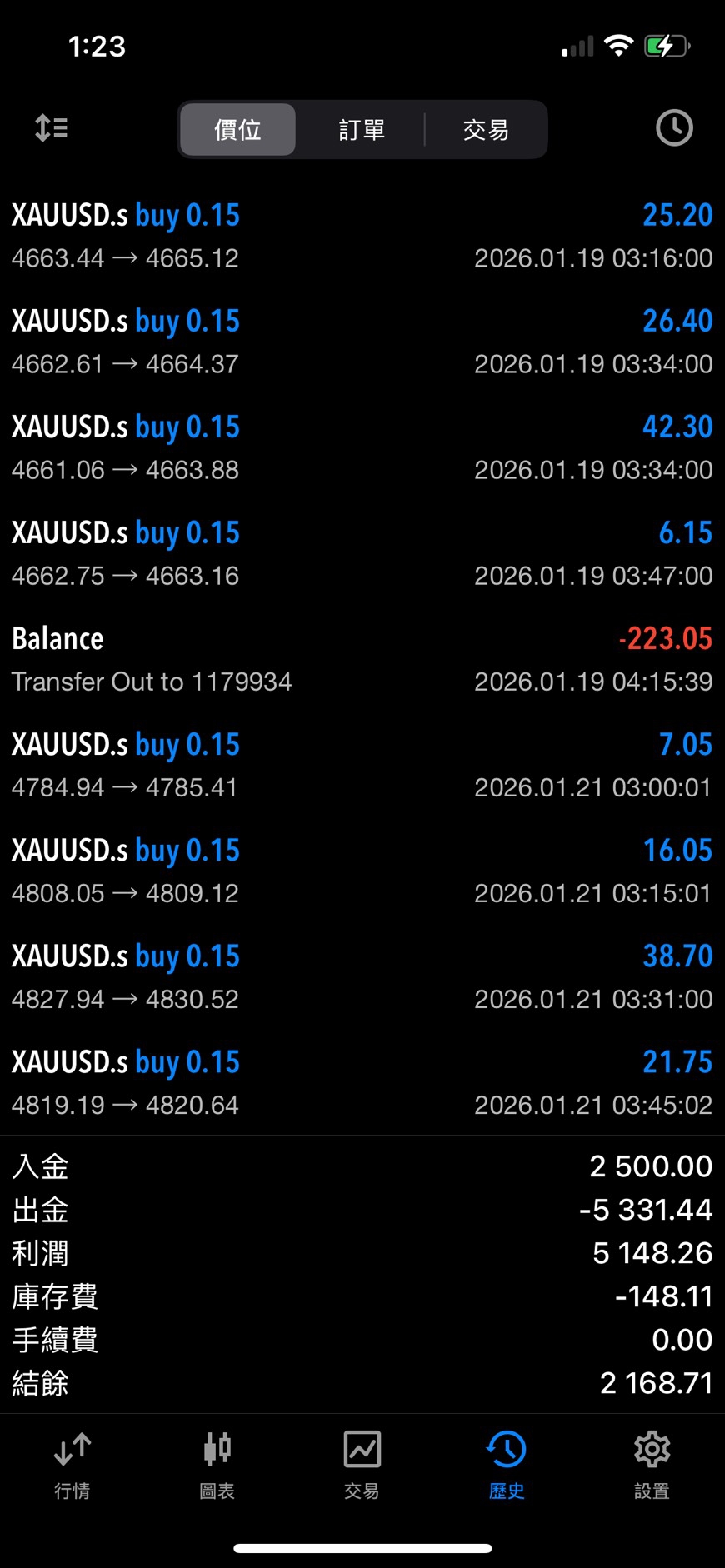Screen dimensions: 725x1568
Task: Open the history period clock icon
Action: (x=673, y=128)
